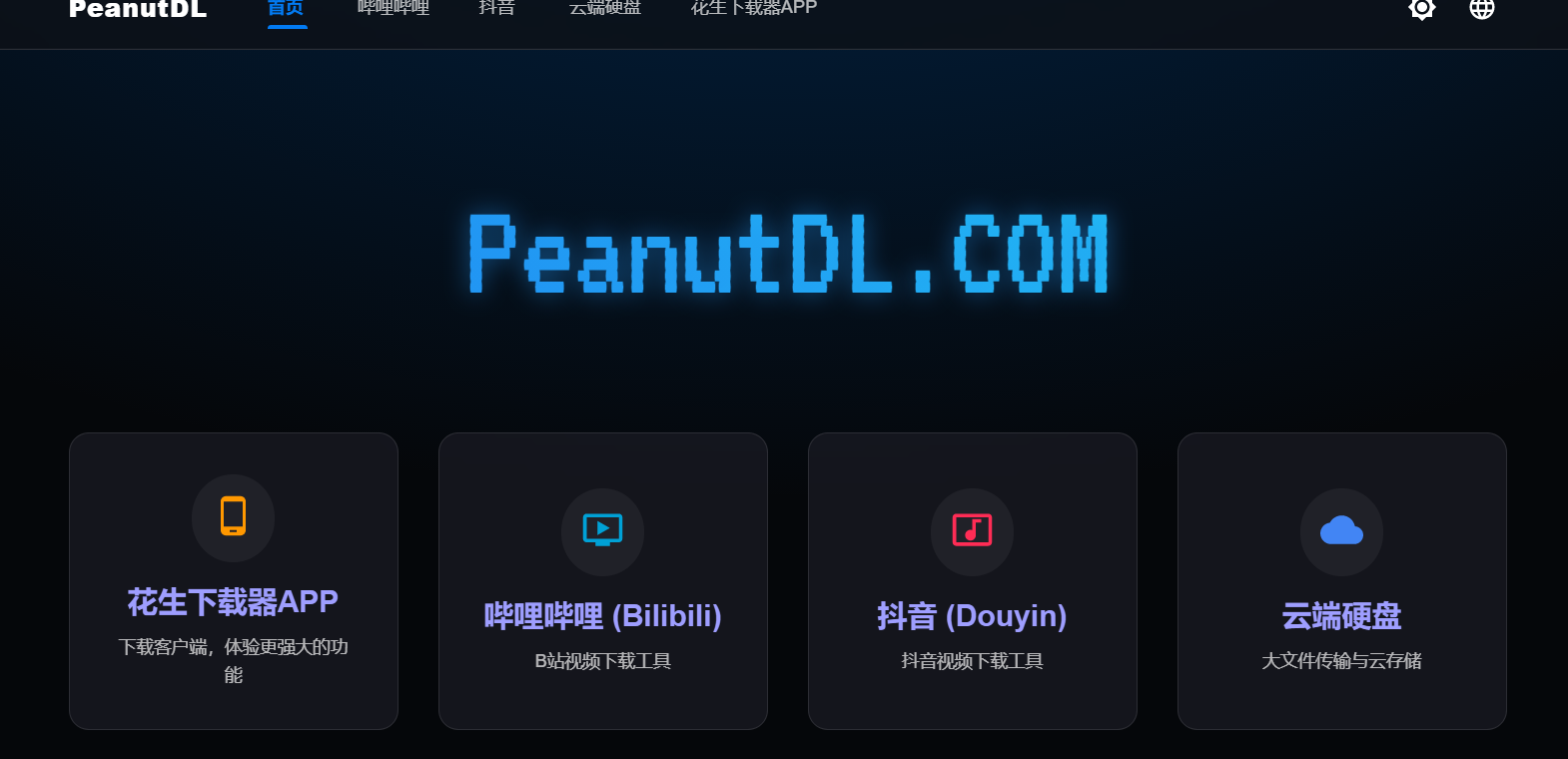This screenshot has height=759, width=1568.
Task: Open the 哔哩哔哩 (Bilibili) card
Action: point(603,580)
